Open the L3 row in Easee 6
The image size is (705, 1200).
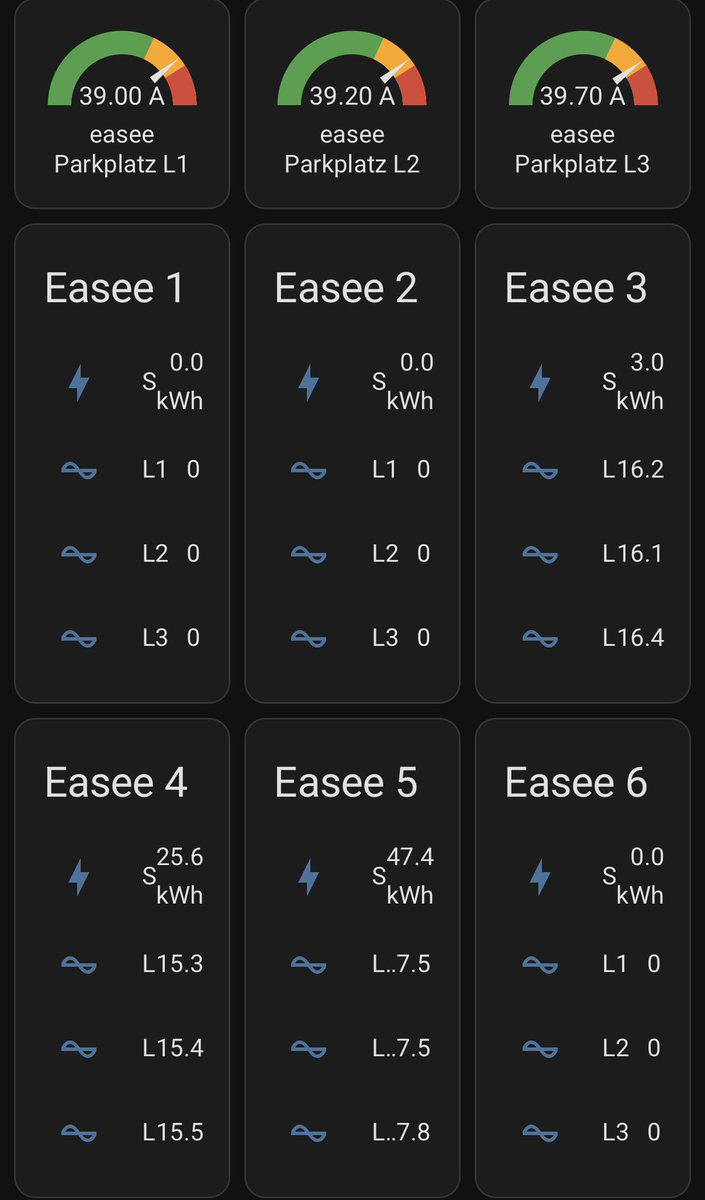pyautogui.click(x=582, y=1132)
